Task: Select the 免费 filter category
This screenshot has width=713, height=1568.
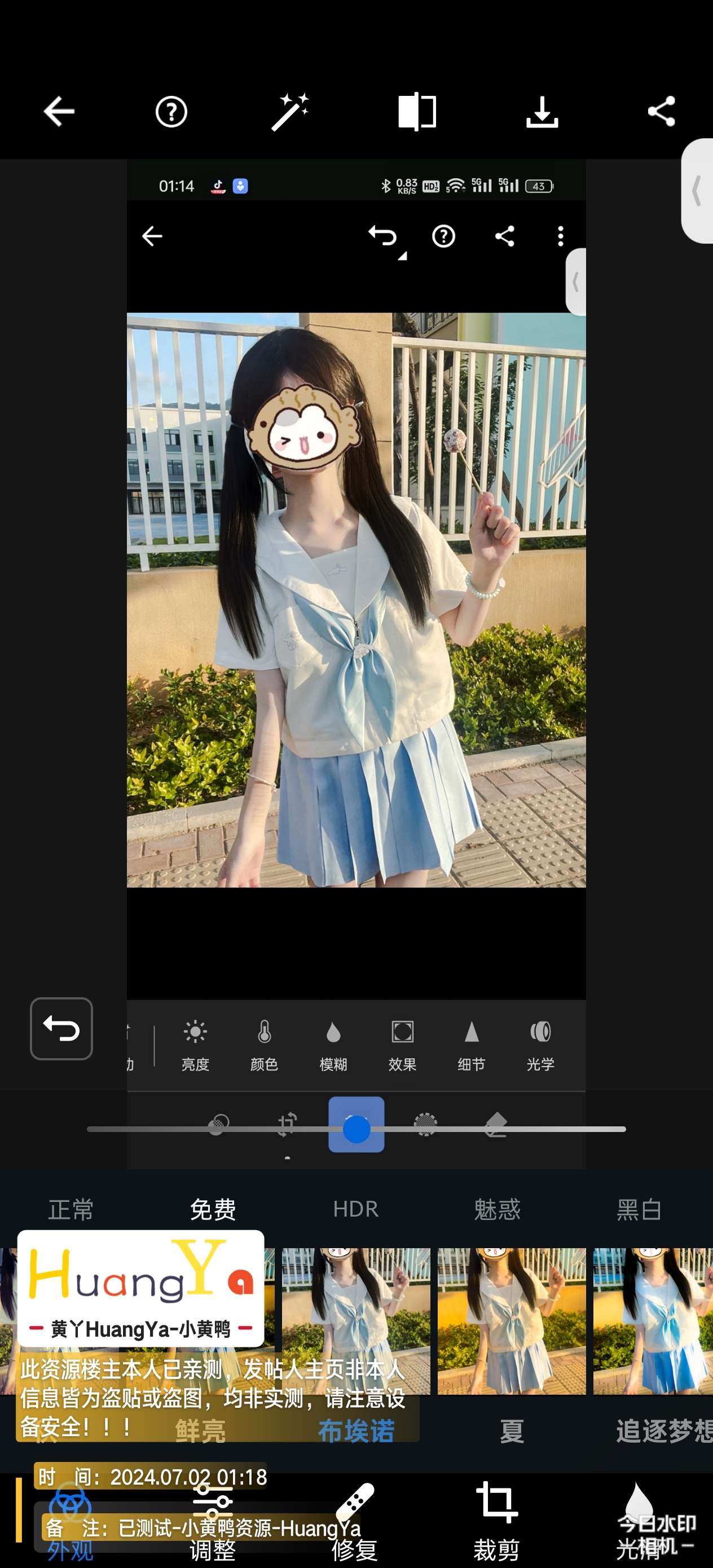Action: coord(213,1209)
